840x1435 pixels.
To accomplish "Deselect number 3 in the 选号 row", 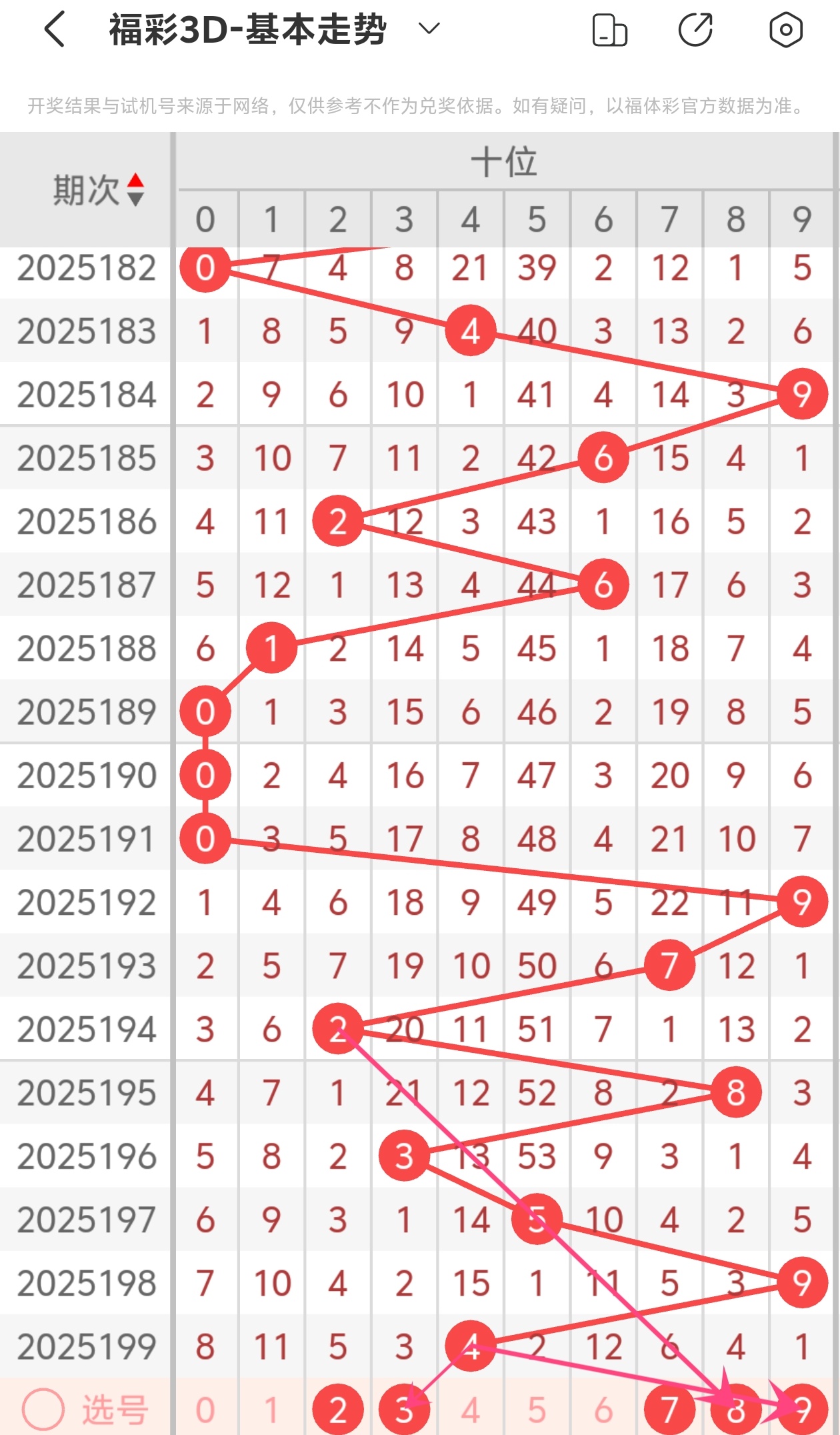I will point(404,1410).
